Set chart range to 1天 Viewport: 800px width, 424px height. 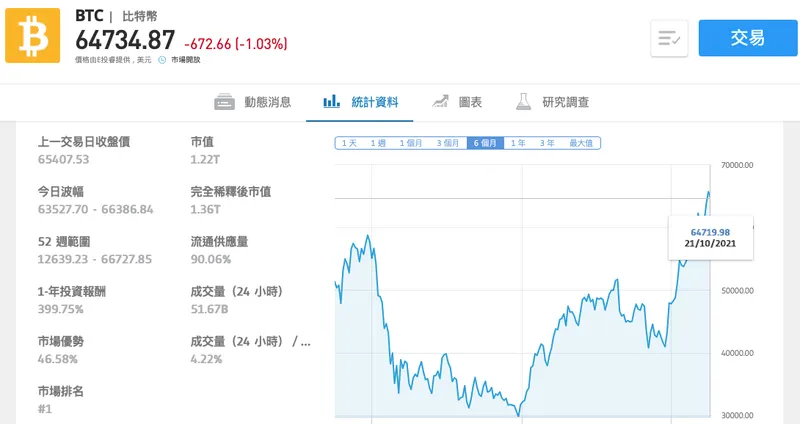click(x=349, y=143)
